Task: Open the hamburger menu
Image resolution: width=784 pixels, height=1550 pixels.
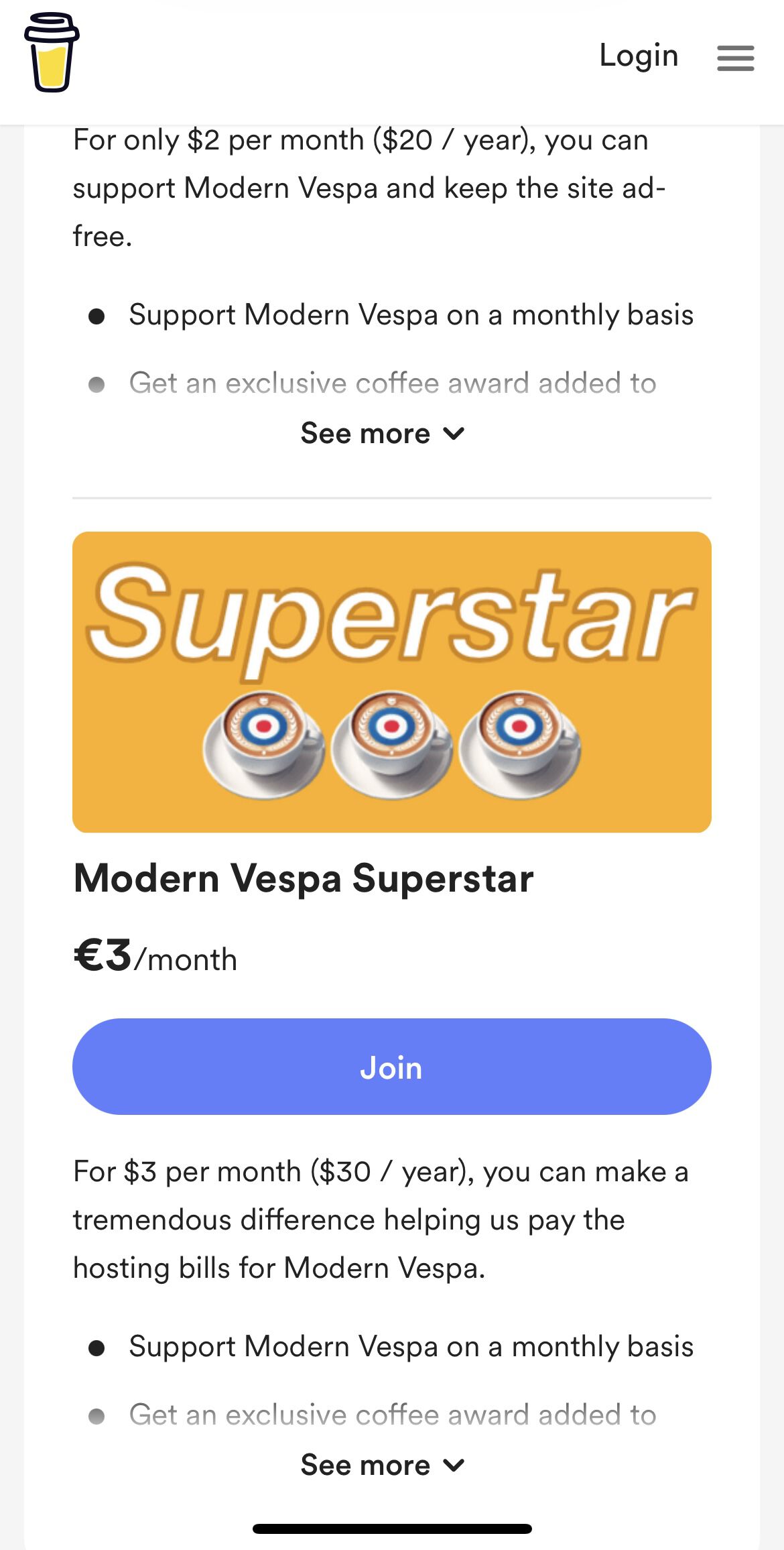Action: pyautogui.click(x=735, y=58)
